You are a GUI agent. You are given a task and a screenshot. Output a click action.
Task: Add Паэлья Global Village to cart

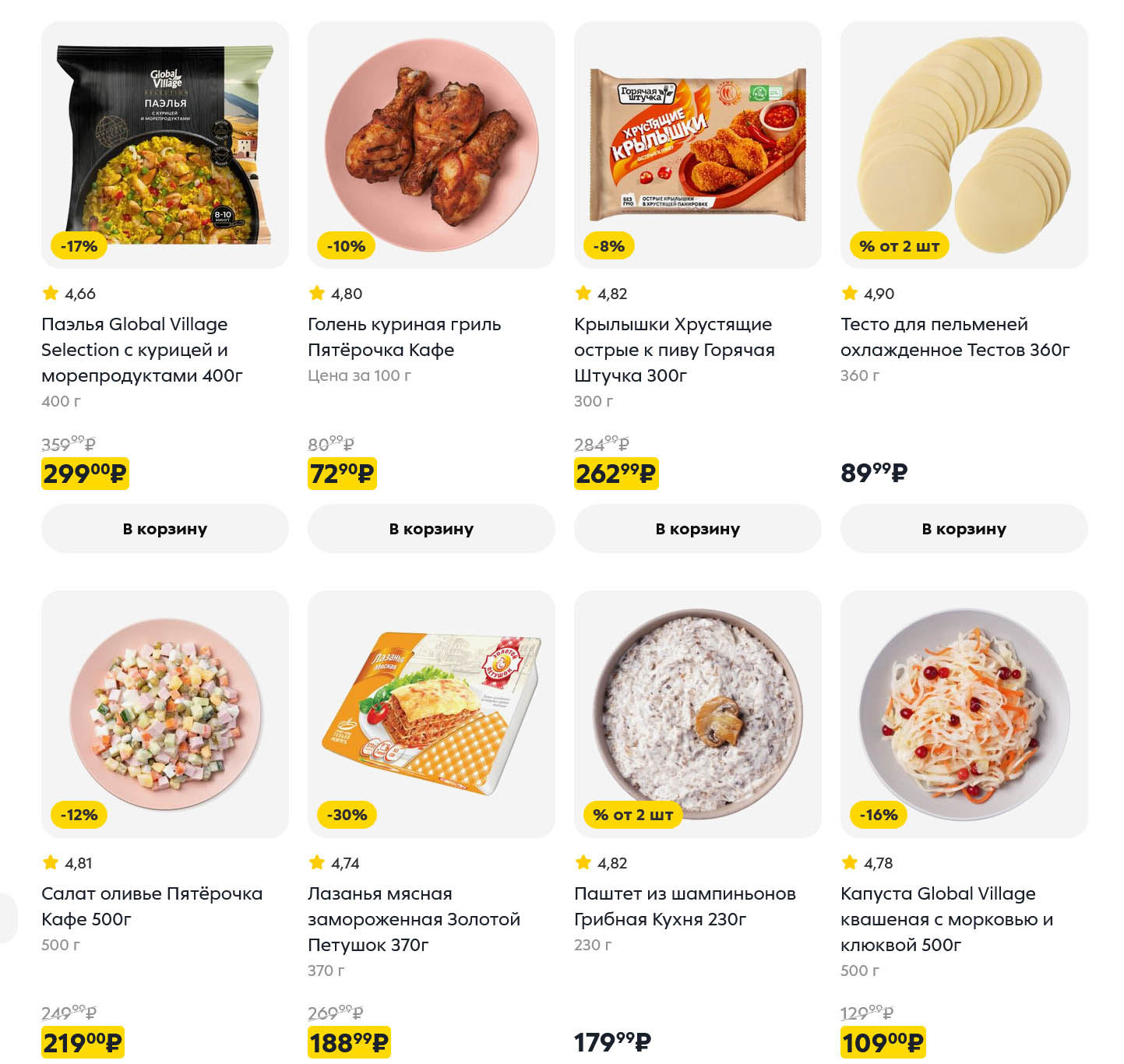(x=164, y=529)
